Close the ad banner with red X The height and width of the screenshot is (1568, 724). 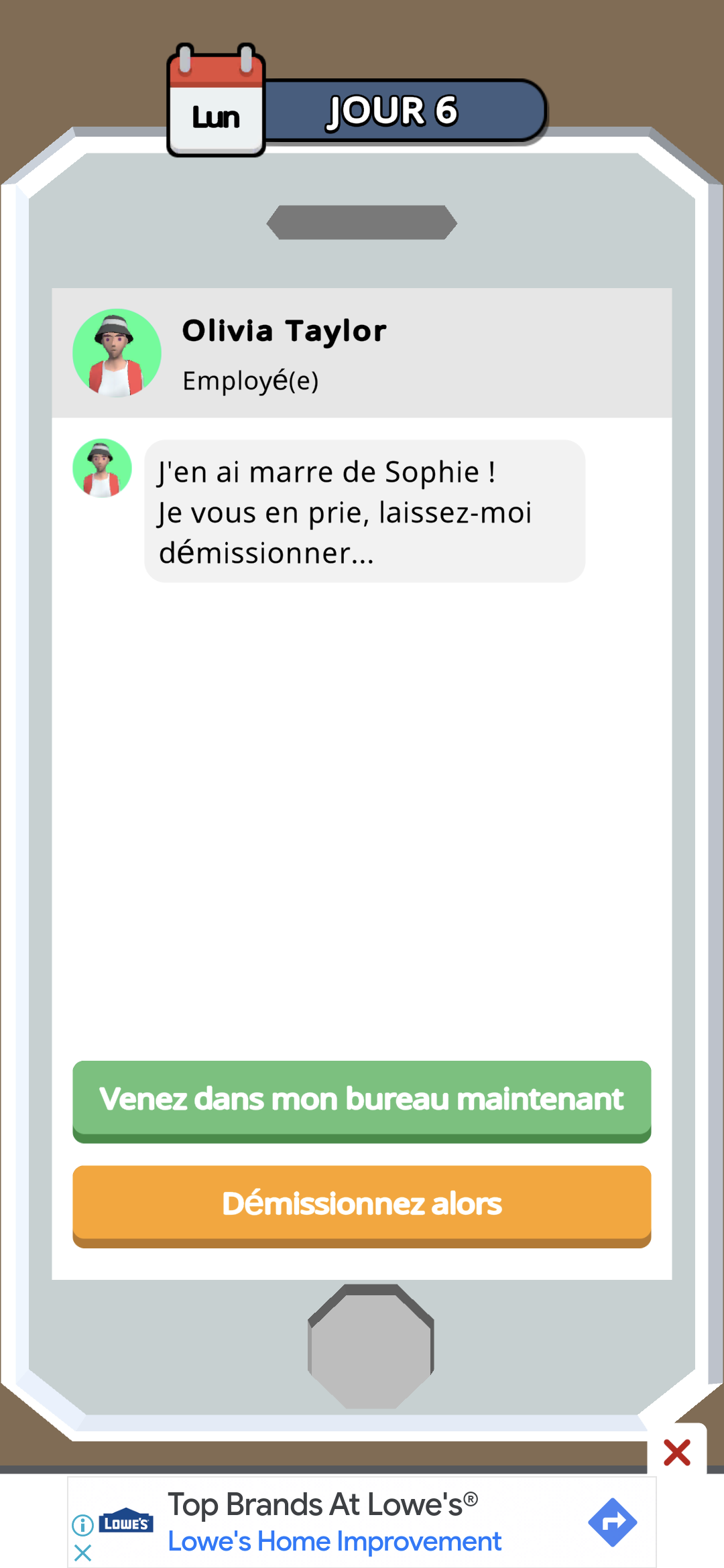pos(676,1453)
